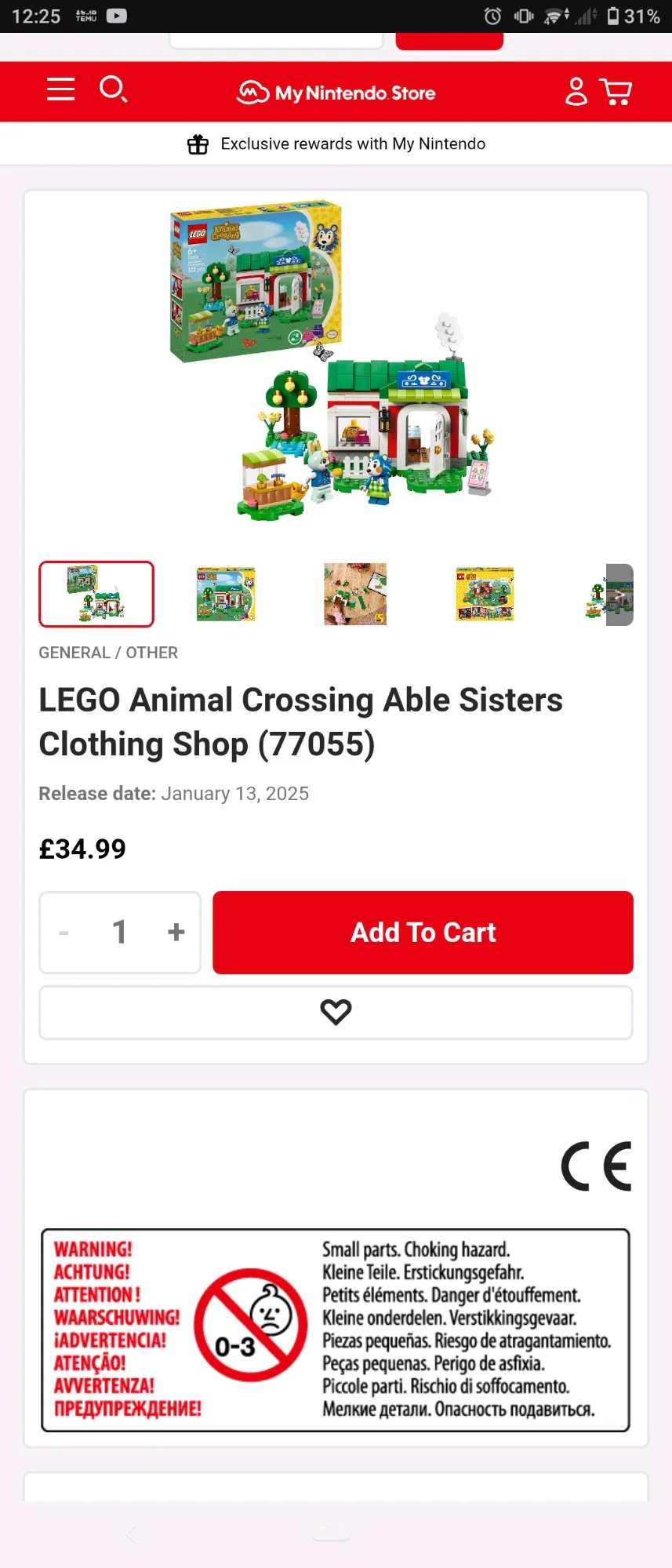Open the account profile icon
The image size is (672, 1568).
(576, 91)
